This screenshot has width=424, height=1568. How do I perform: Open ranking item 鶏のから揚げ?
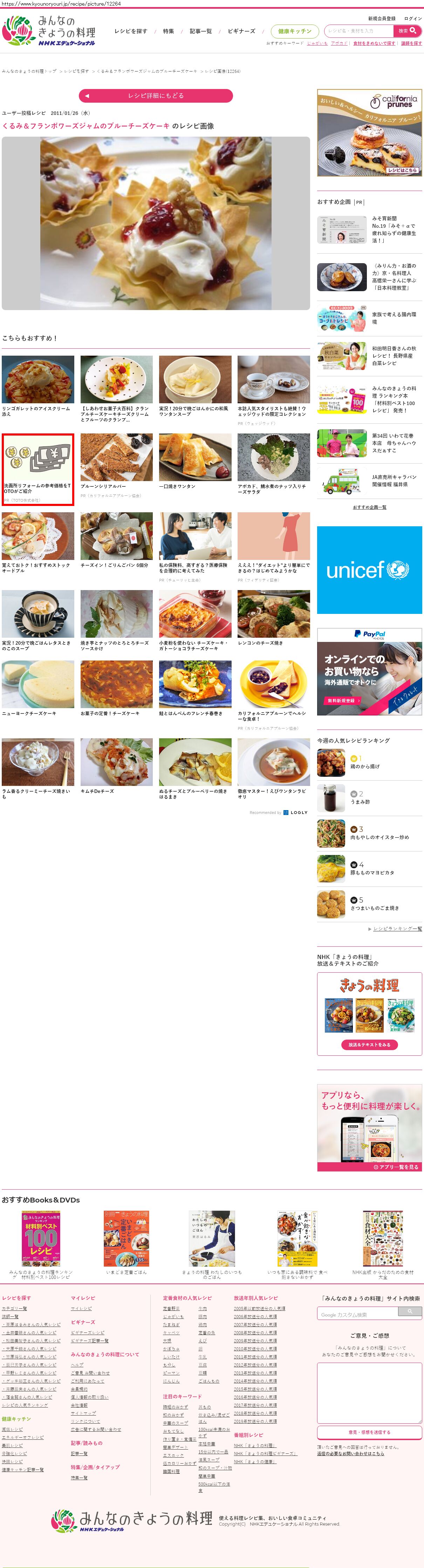[x=365, y=766]
